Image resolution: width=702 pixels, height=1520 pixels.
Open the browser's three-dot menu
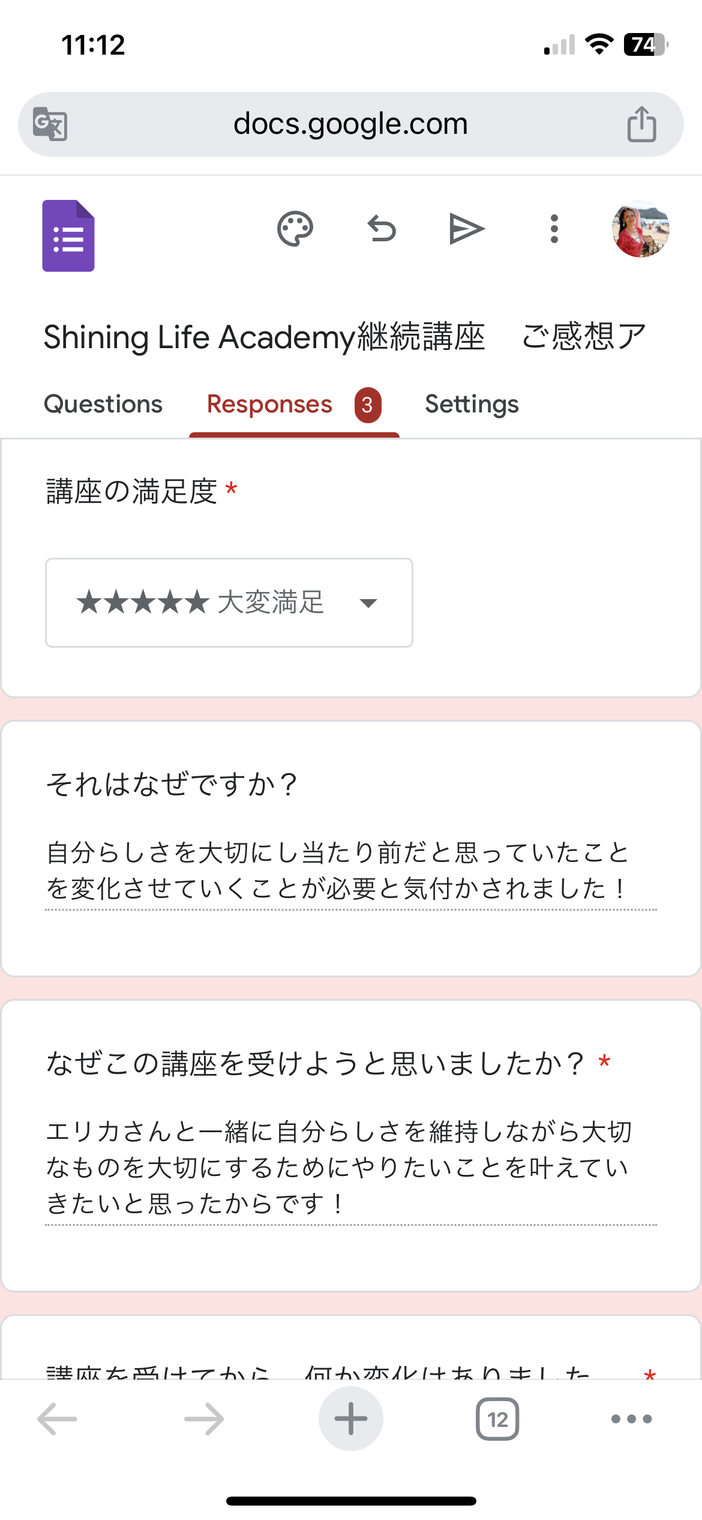(631, 1419)
